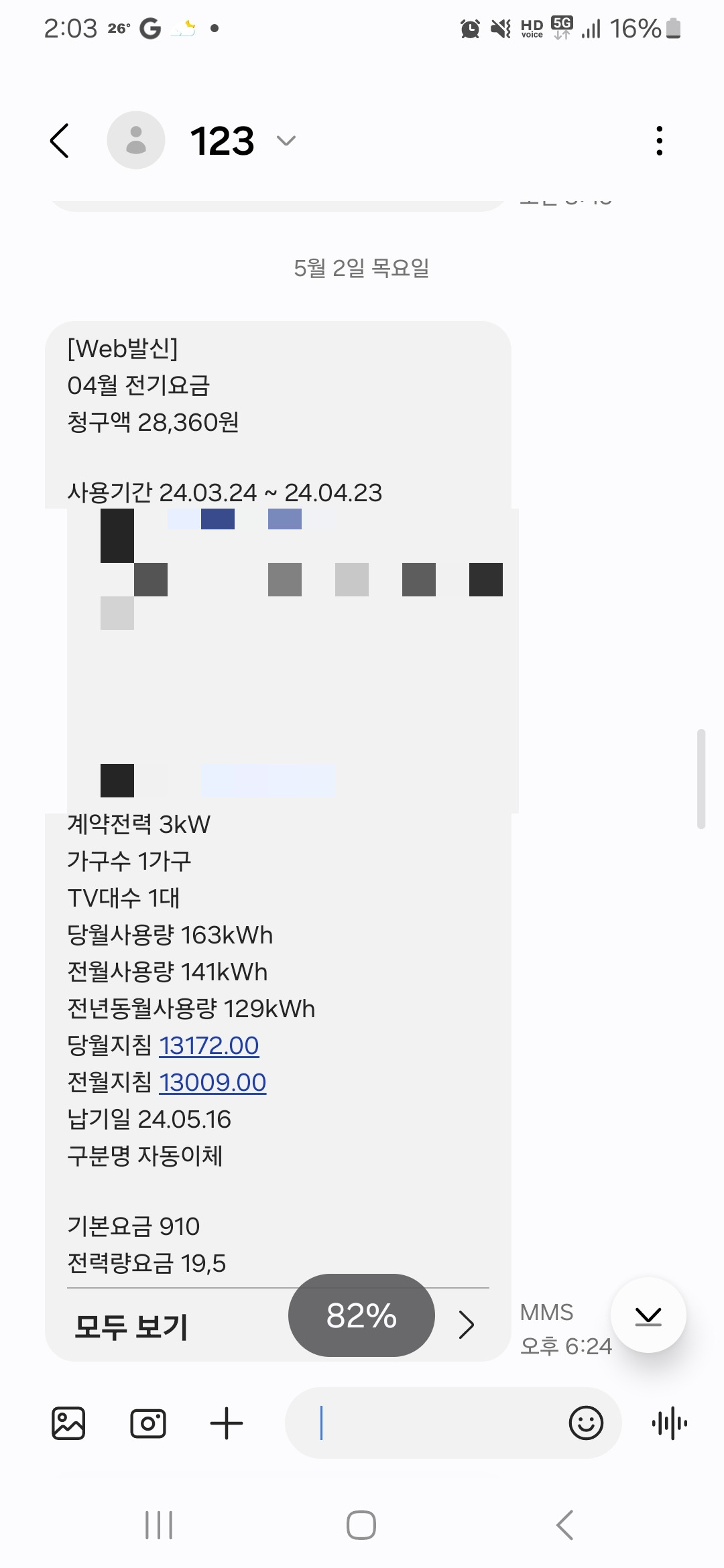Open more attachment options with plus icon

(x=226, y=1423)
